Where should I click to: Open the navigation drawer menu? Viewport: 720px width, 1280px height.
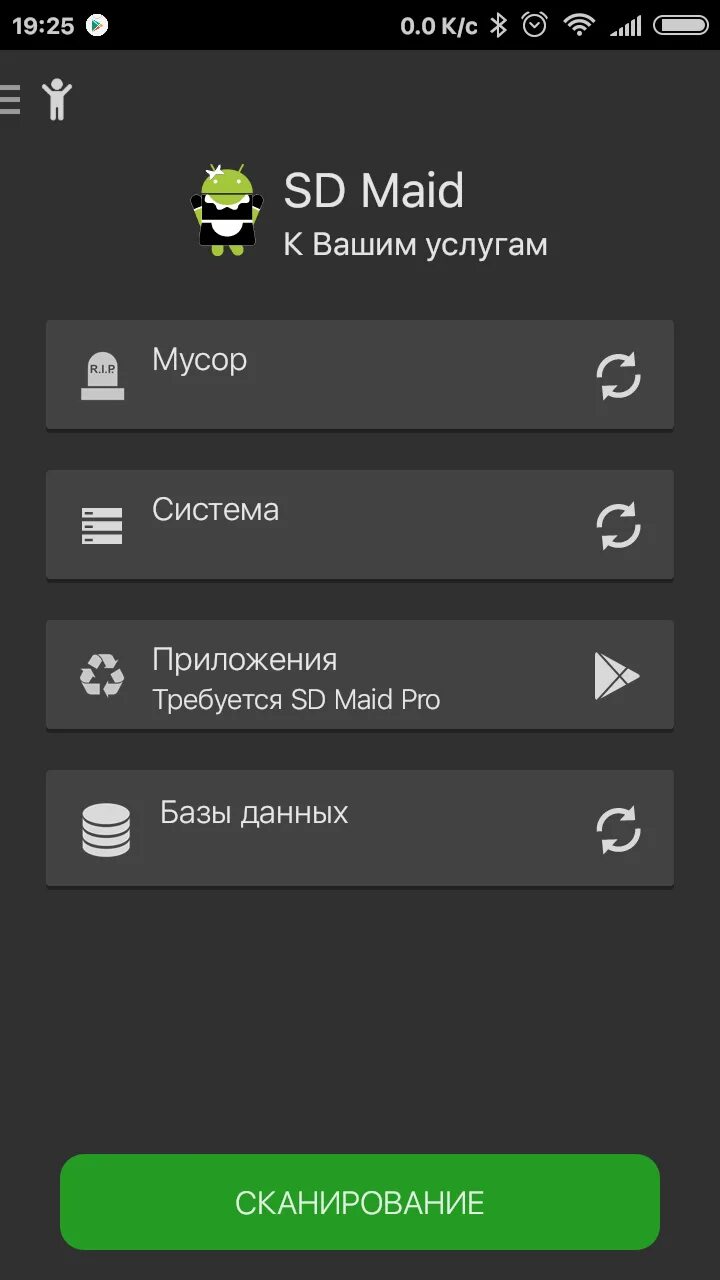pos(10,99)
